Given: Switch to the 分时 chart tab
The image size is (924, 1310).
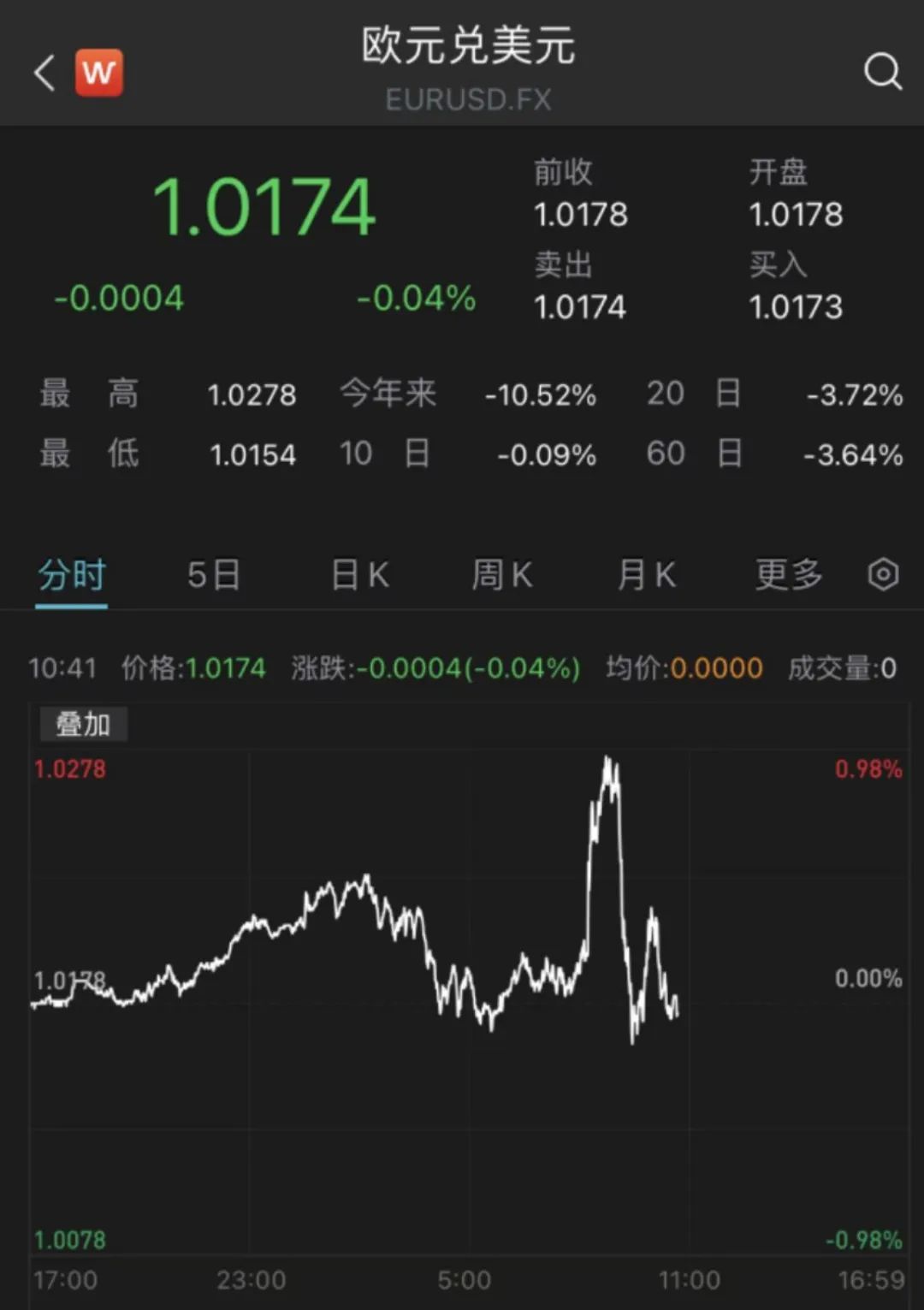Looking at the screenshot, I should click(72, 575).
